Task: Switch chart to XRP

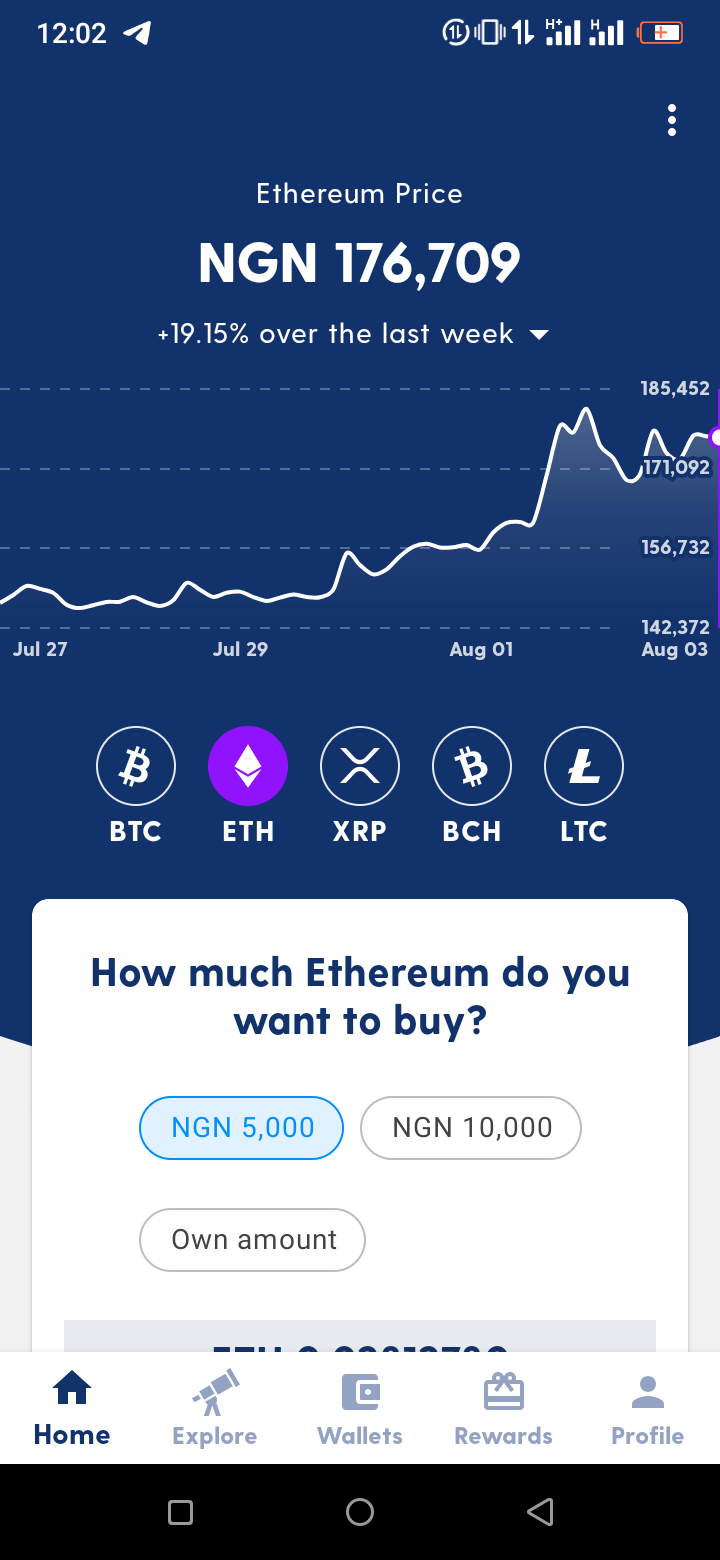Action: [x=360, y=766]
